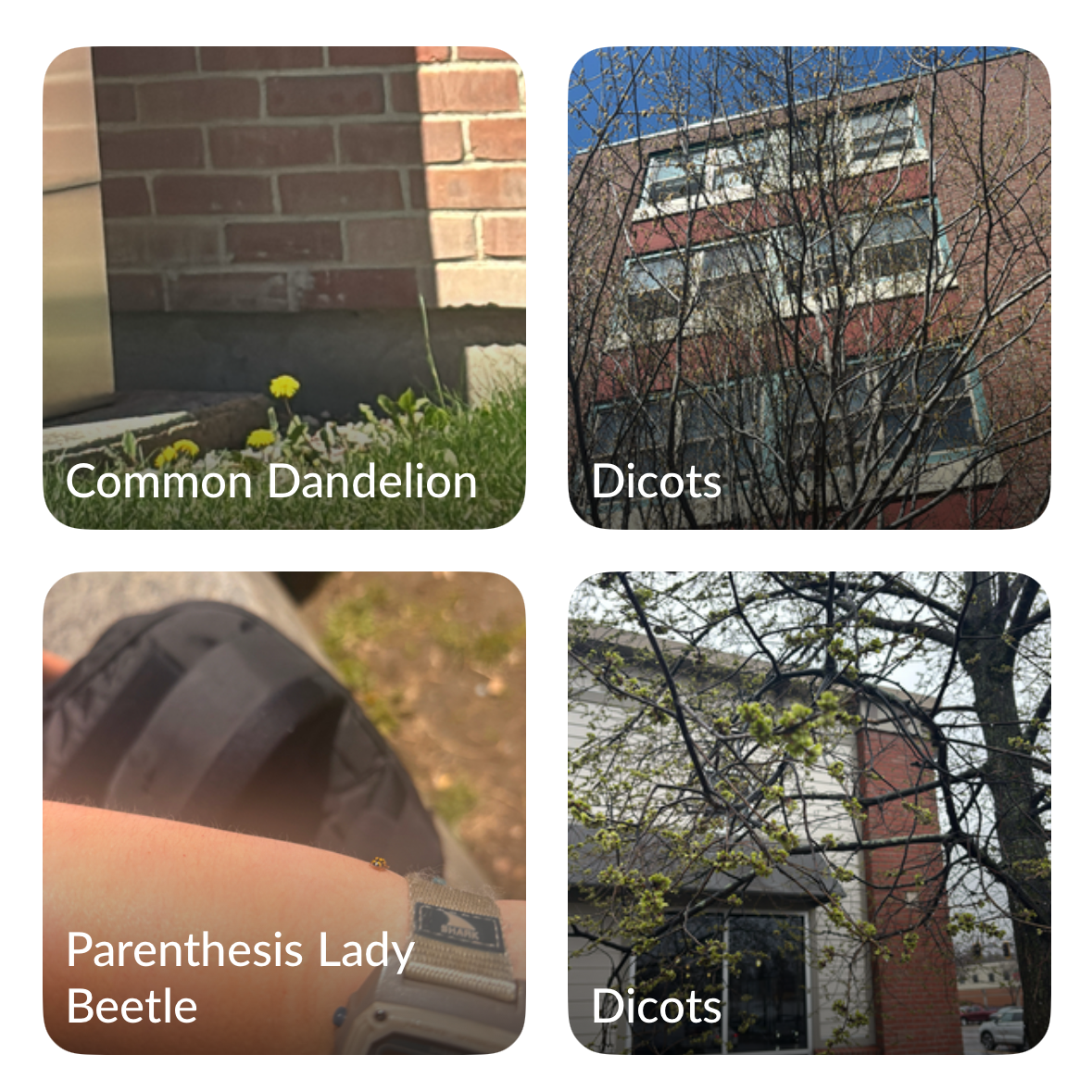Open the Dicots card showing budding green branches

click(809, 812)
